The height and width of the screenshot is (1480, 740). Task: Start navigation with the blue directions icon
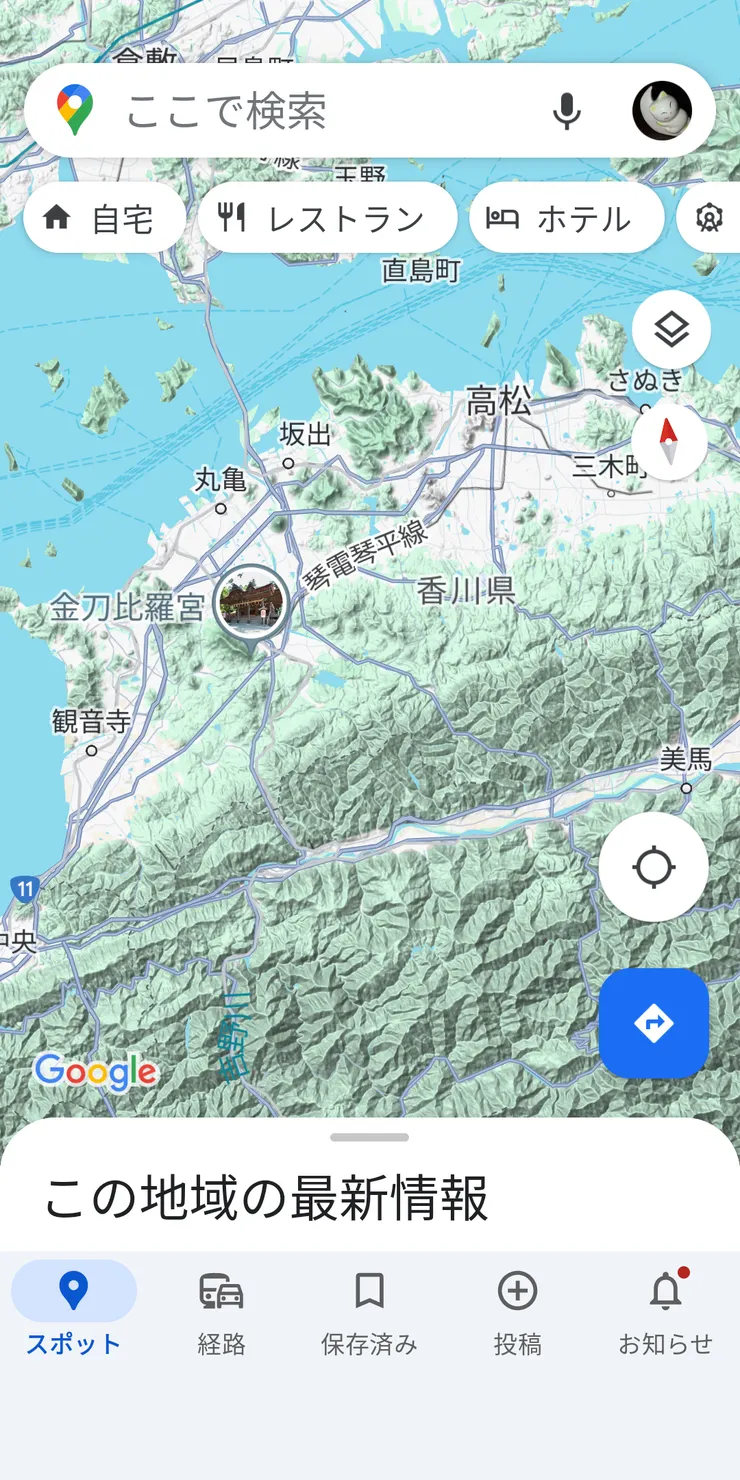coord(654,1024)
